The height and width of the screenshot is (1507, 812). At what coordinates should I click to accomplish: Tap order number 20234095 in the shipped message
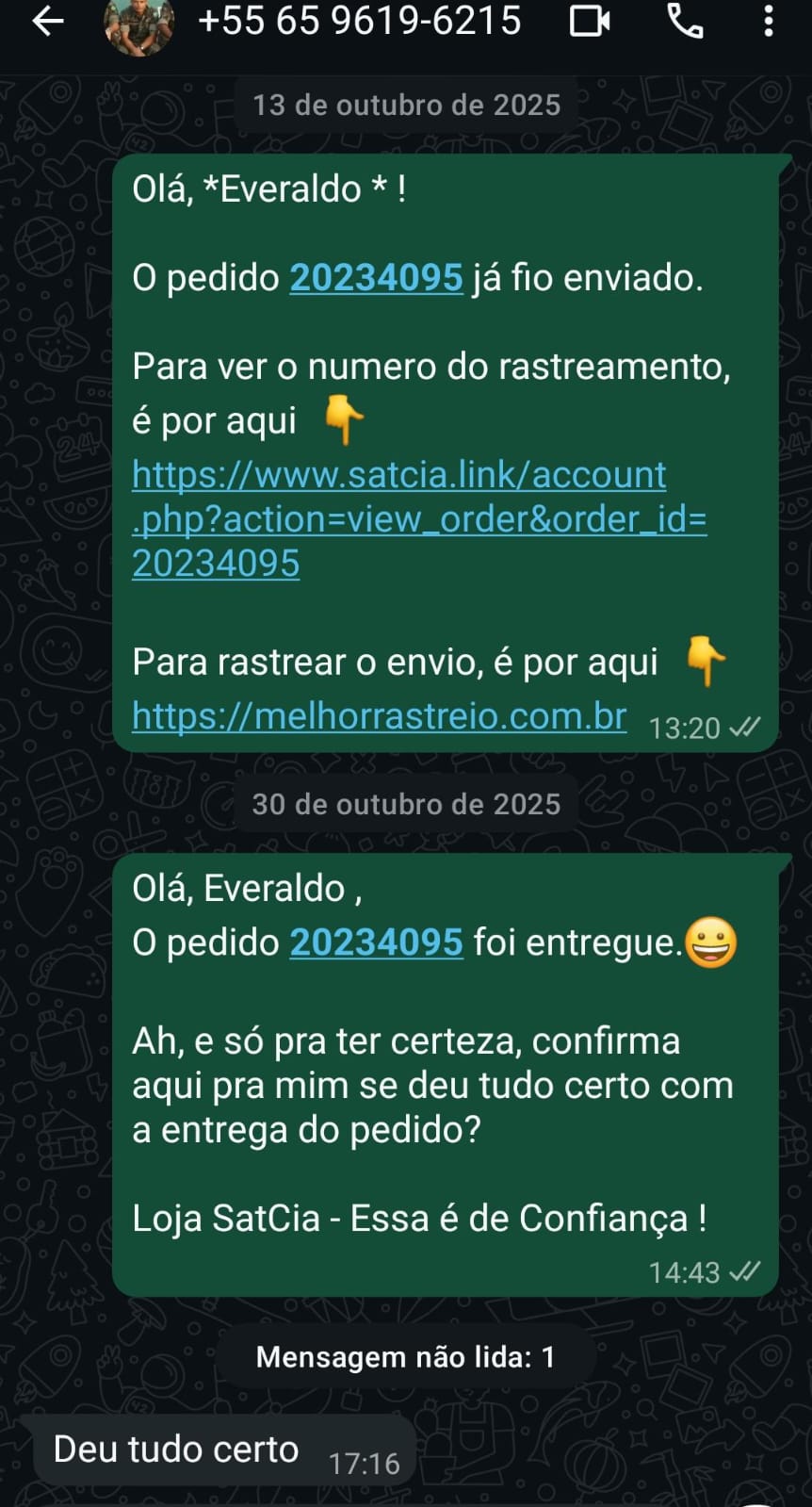376,278
